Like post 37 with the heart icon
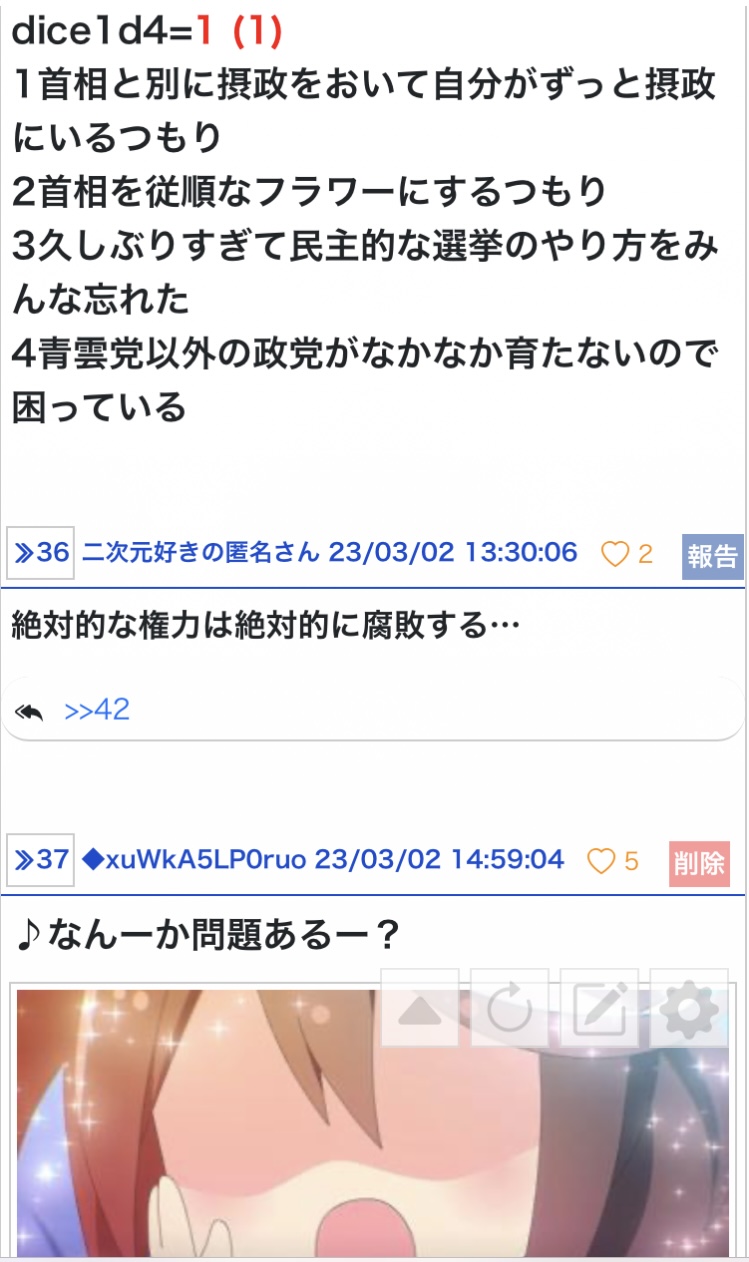749x1262 pixels. [x=601, y=861]
